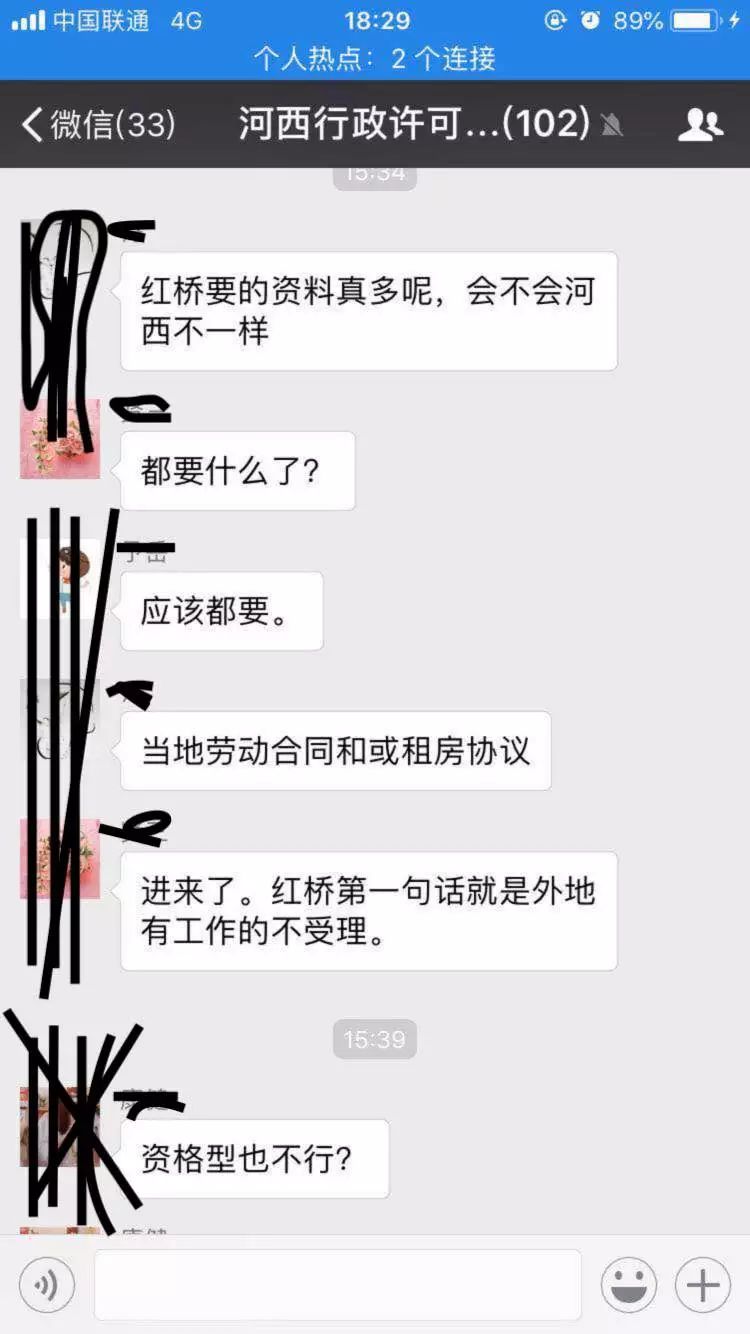
Task: Open the emoji sticker panel
Action: [629, 1285]
